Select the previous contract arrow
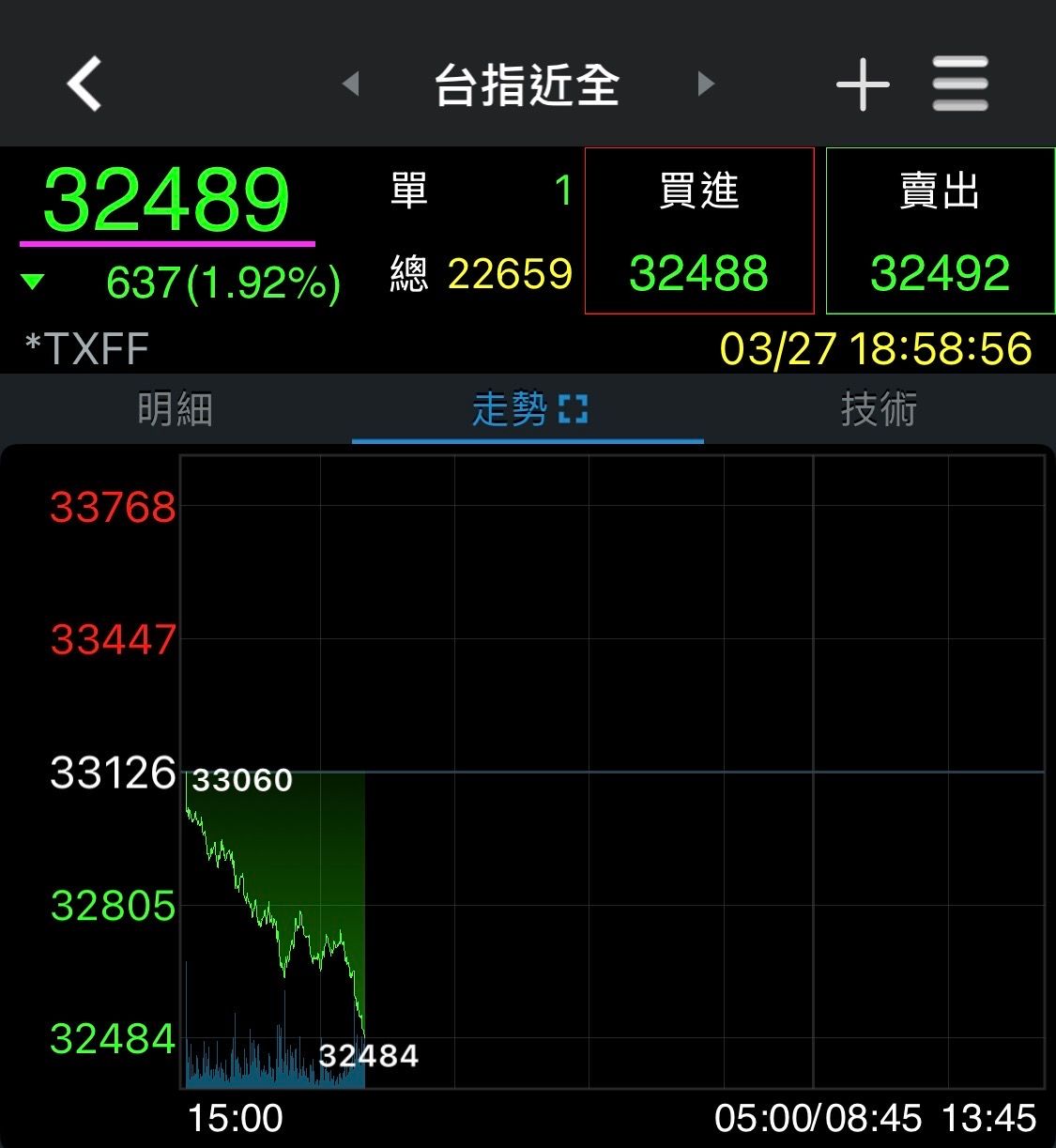 click(352, 84)
